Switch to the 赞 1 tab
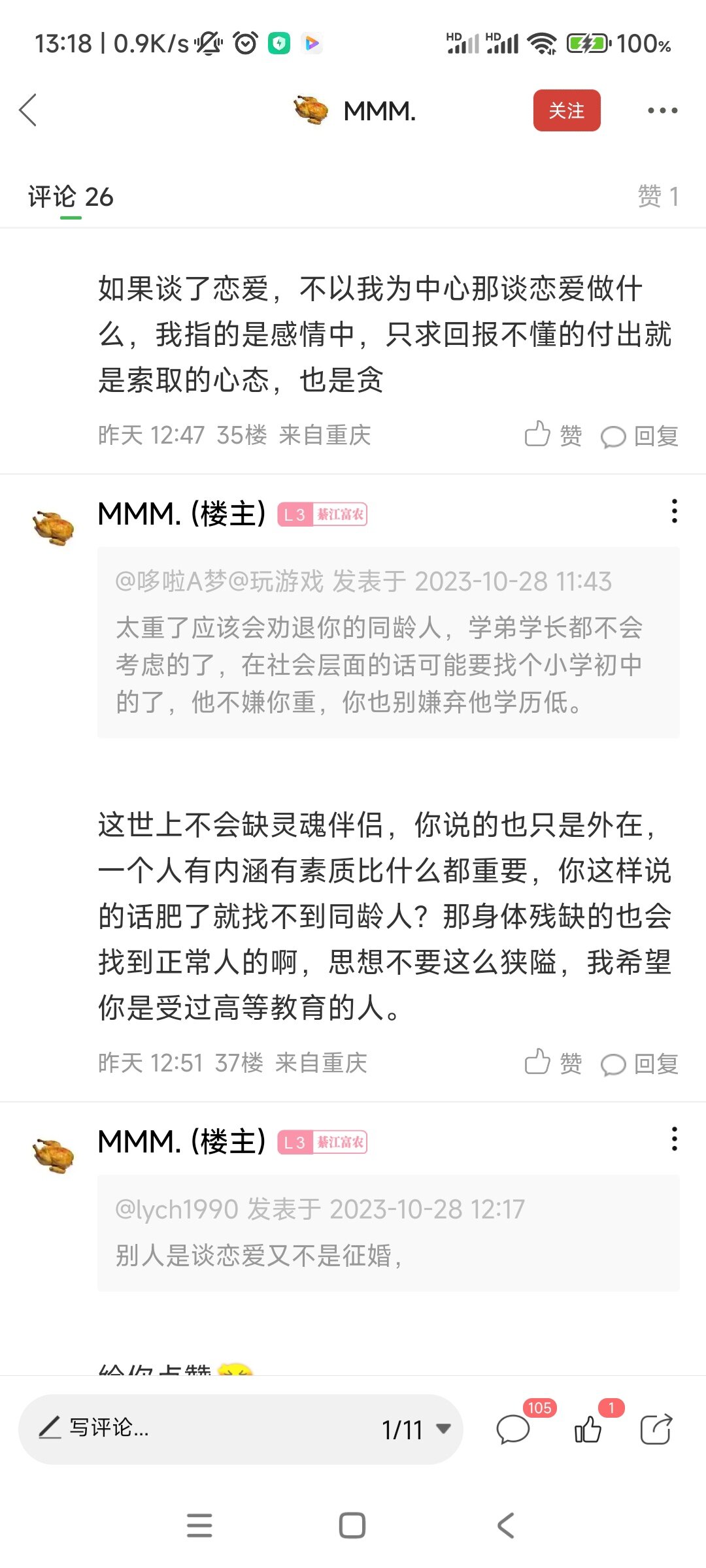The image size is (706, 1568). click(x=659, y=197)
